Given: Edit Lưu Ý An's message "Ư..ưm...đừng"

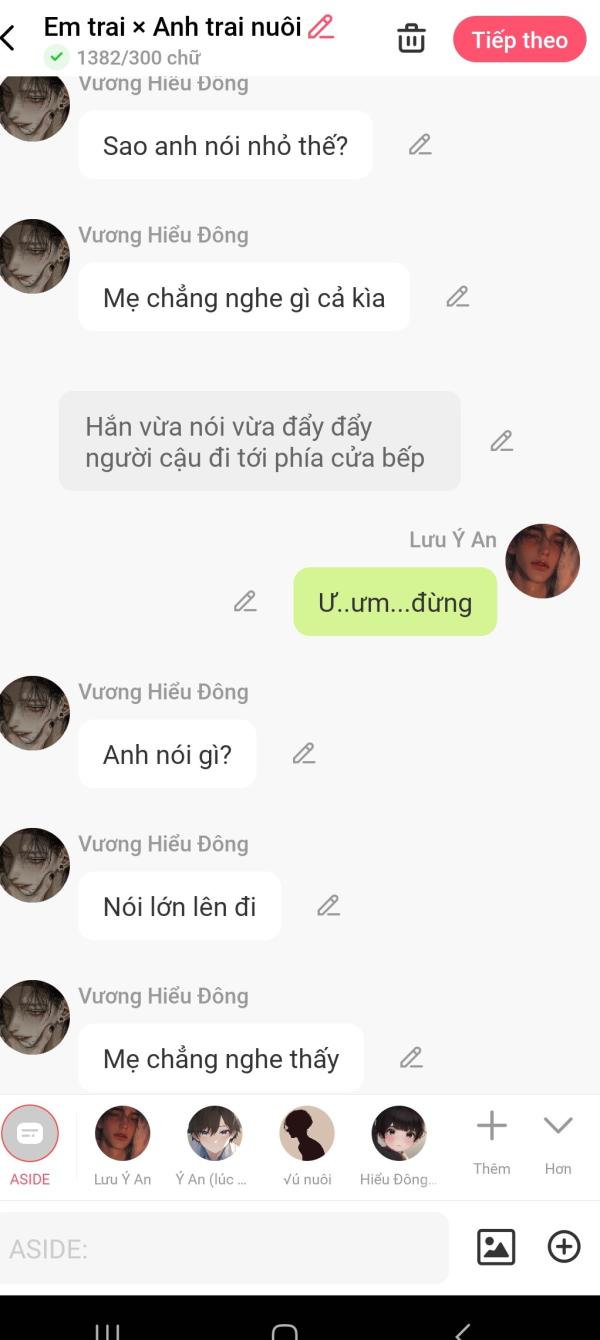Looking at the screenshot, I should click(245, 601).
